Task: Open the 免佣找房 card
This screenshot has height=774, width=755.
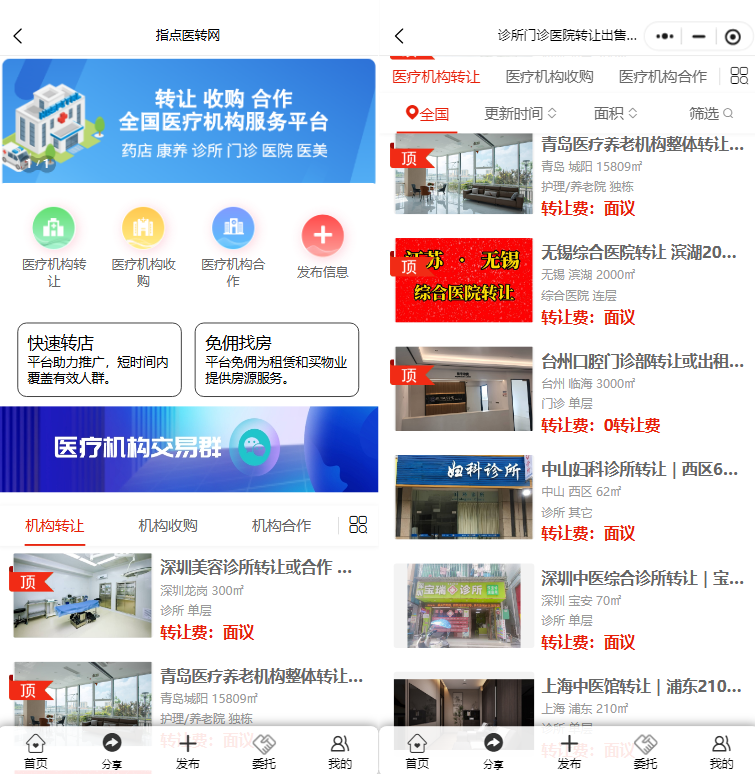Action: point(276,359)
